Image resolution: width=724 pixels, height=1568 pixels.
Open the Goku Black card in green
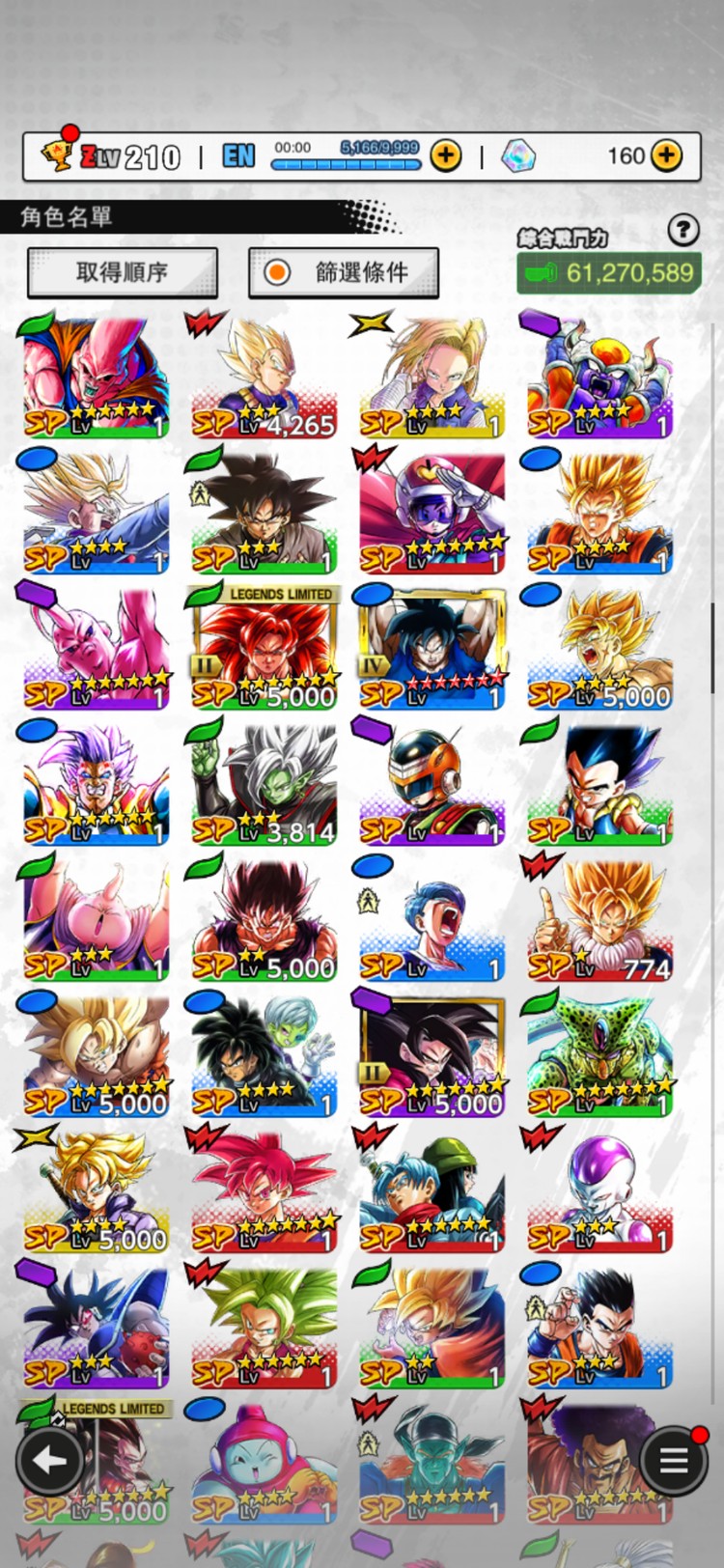point(264,514)
